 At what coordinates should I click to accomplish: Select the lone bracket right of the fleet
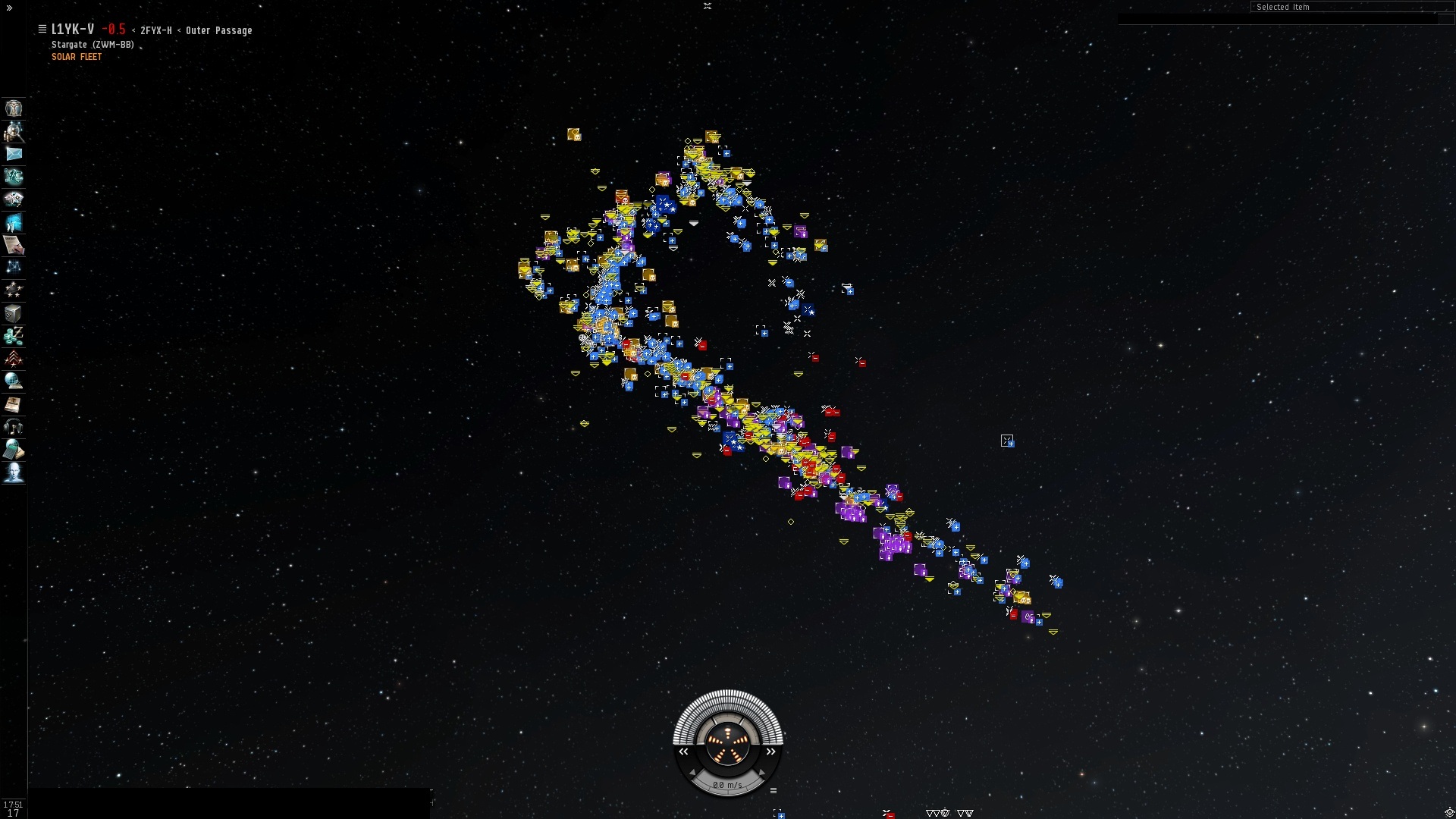(x=1007, y=441)
